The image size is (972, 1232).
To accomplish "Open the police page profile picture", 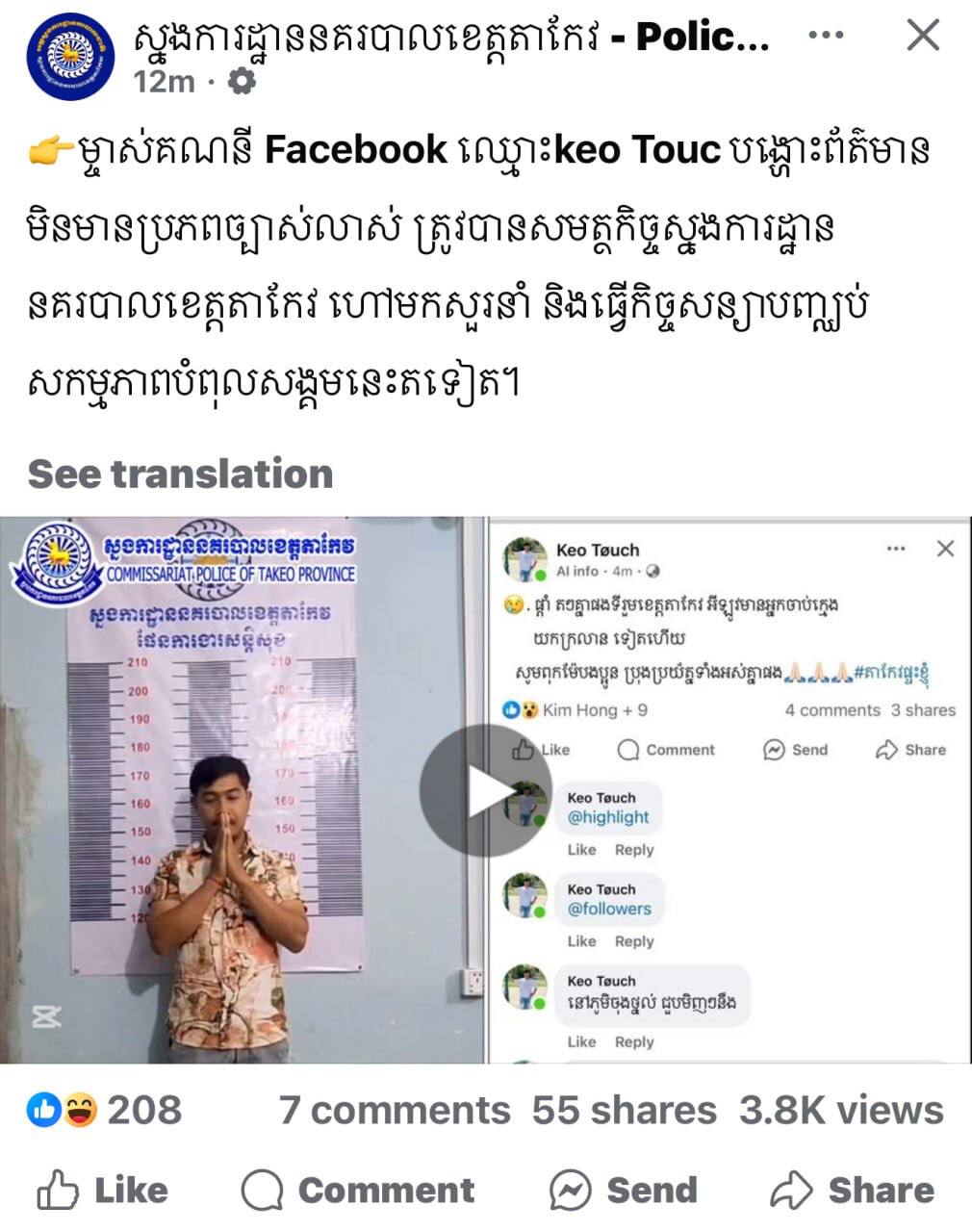I will click(70, 57).
